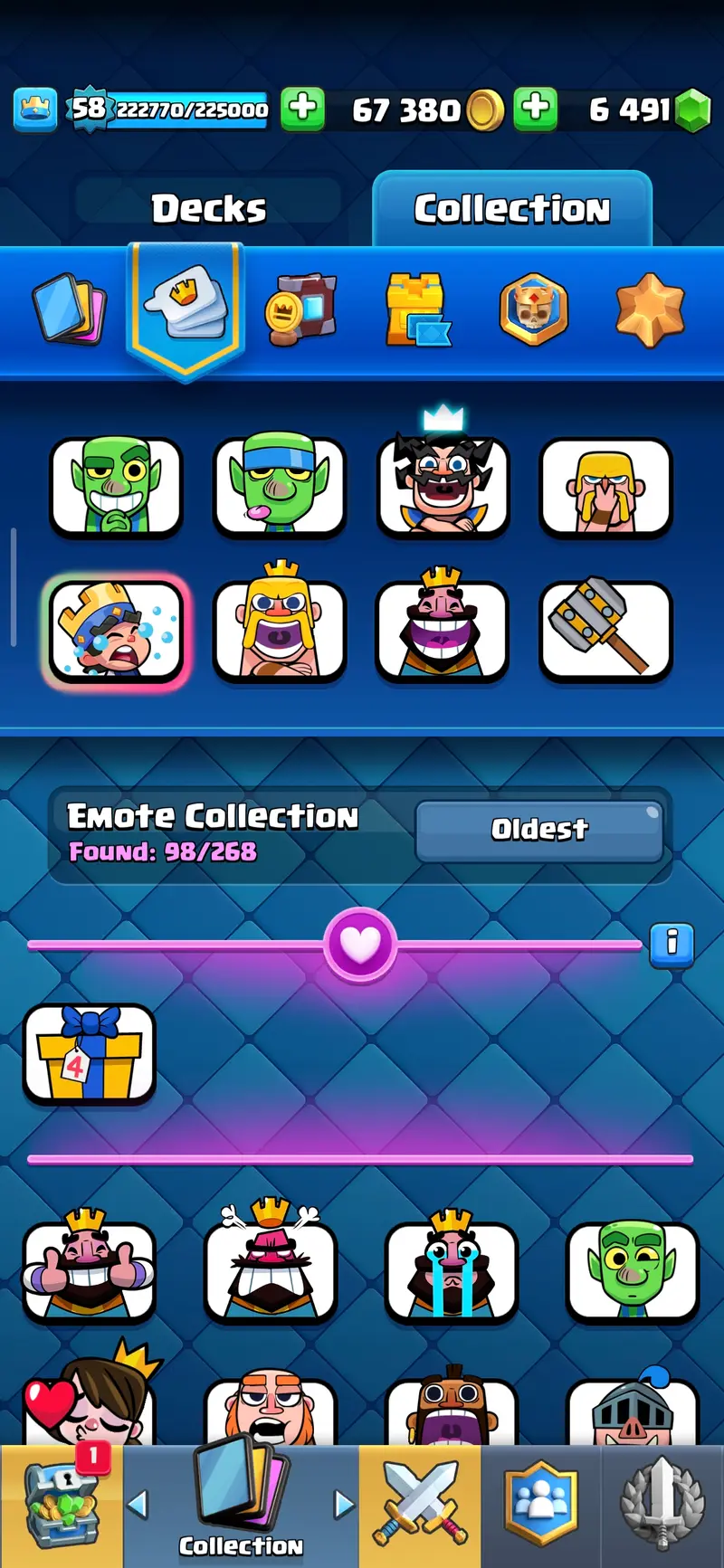The width and height of the screenshot is (724, 1568).
Task: Choose the winking goblin emote
Action: pos(632,1271)
